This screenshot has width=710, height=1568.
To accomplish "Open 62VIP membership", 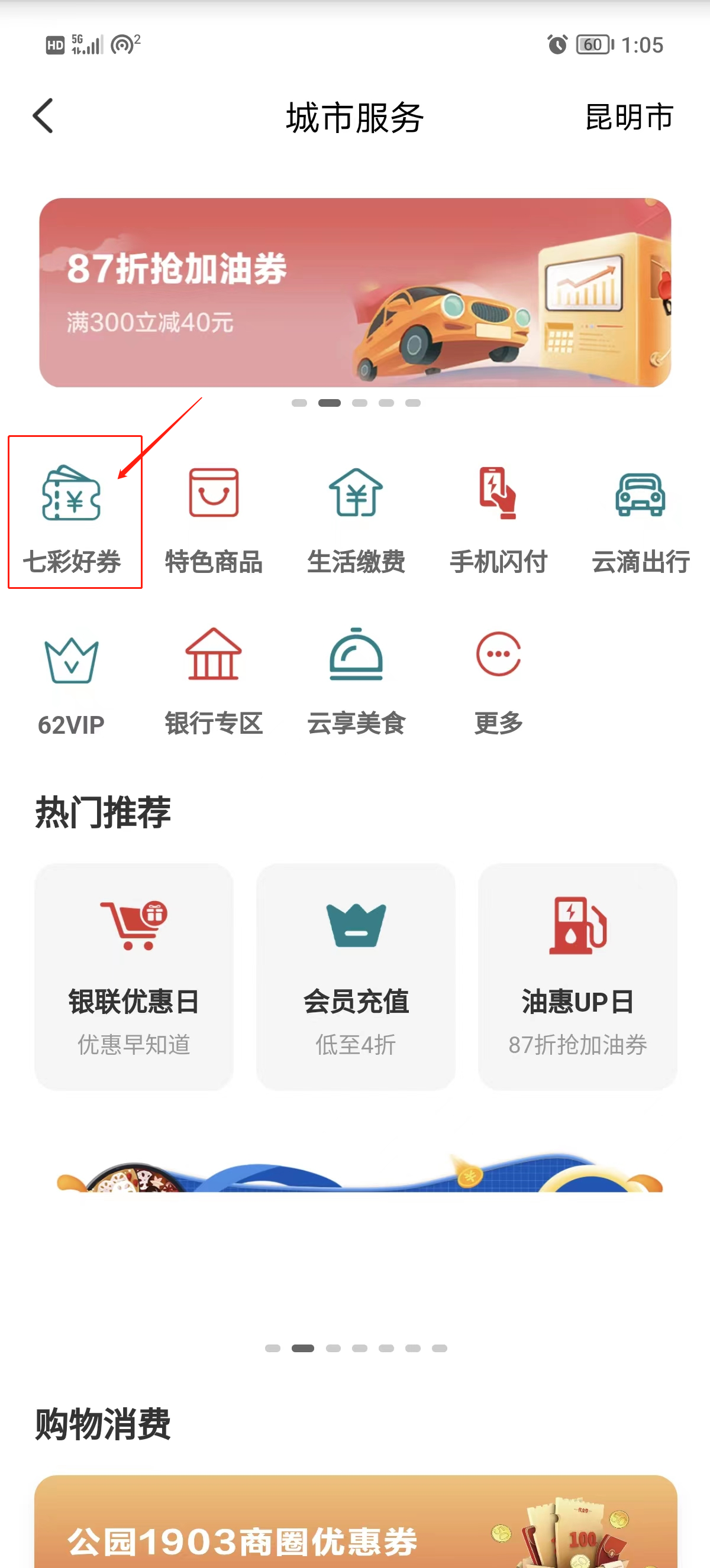I will tap(71, 682).
